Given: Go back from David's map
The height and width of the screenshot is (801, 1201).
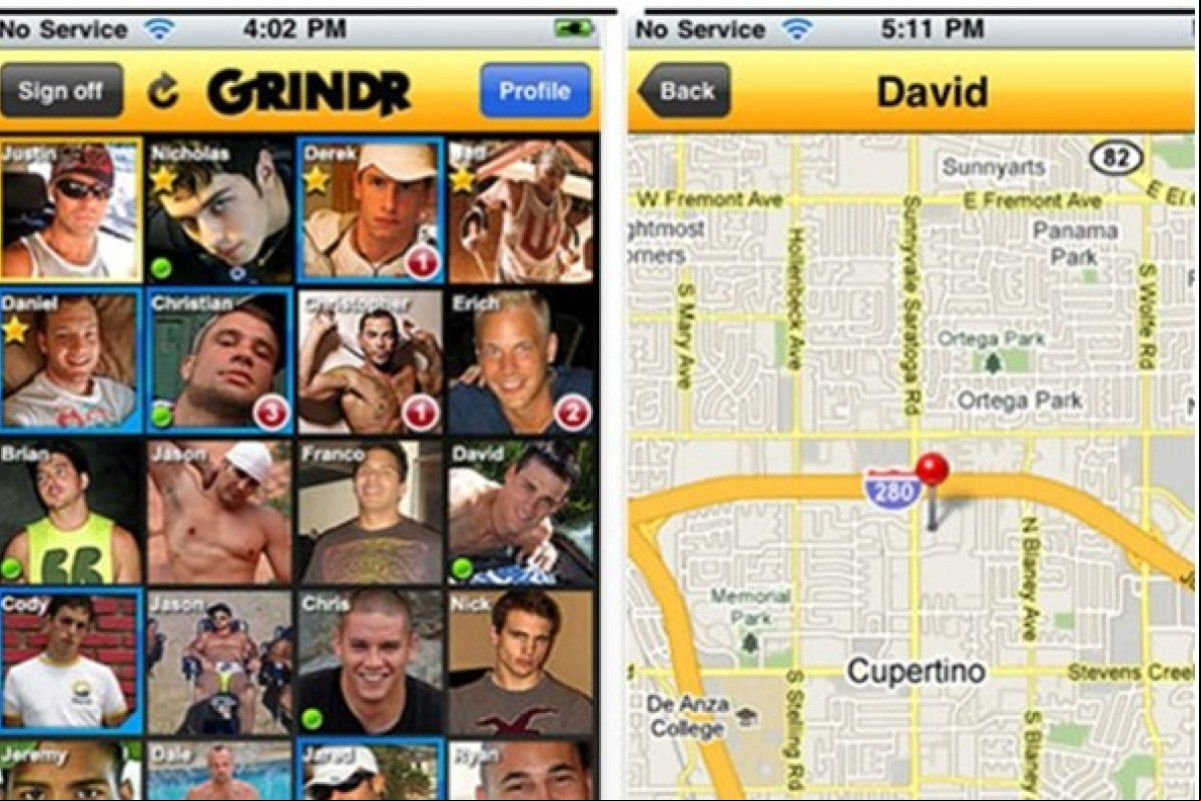Looking at the screenshot, I should pyautogui.click(x=684, y=91).
